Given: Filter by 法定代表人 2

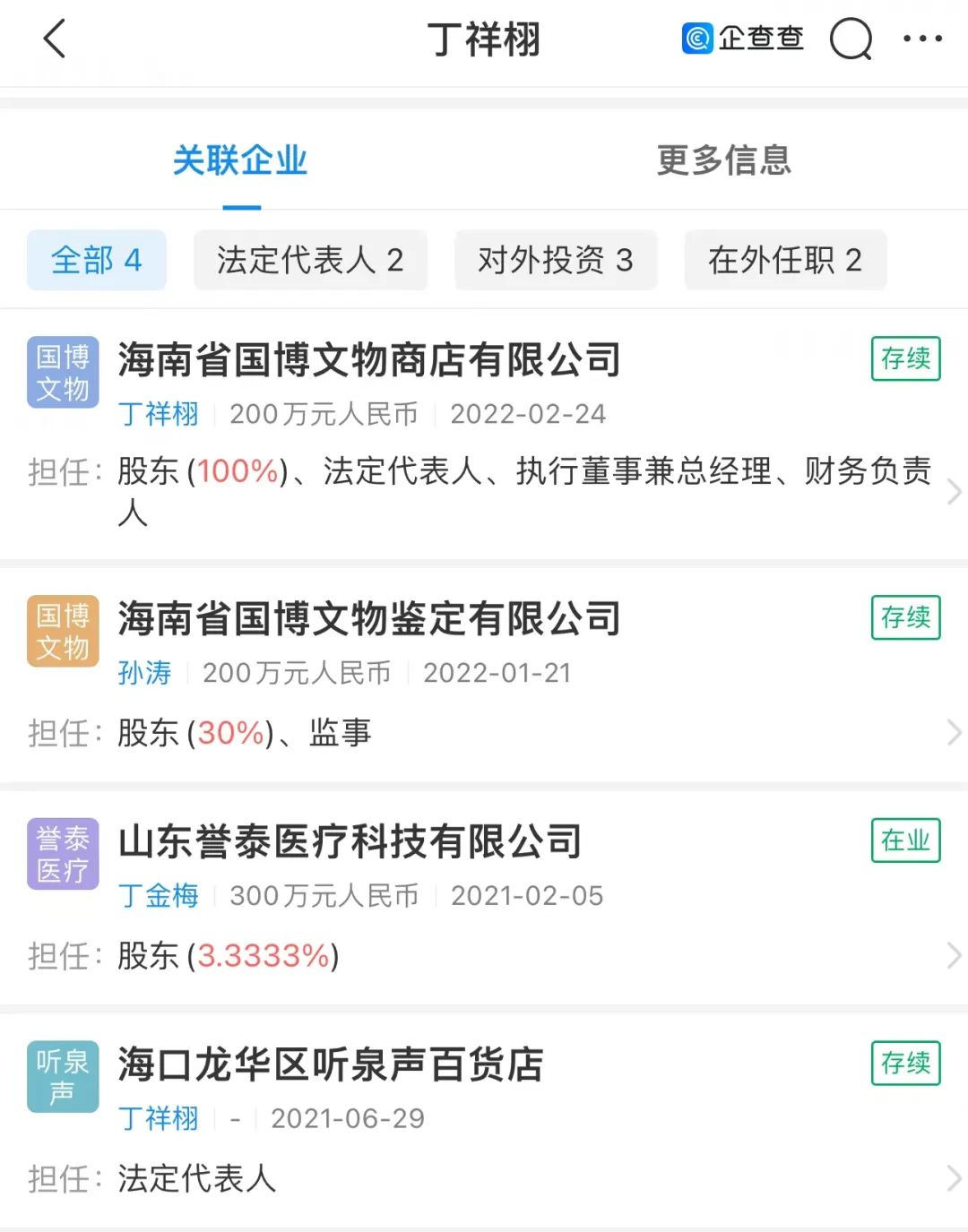Looking at the screenshot, I should [x=310, y=261].
